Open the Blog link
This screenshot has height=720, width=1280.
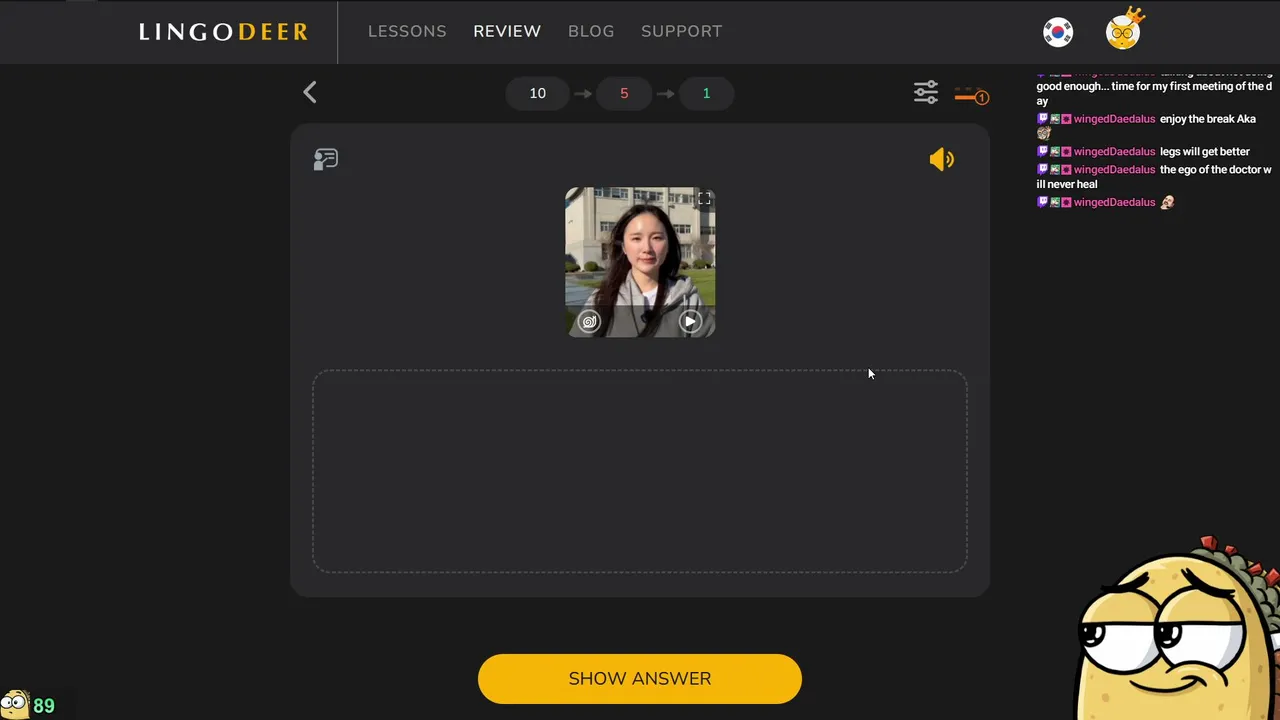pos(591,31)
